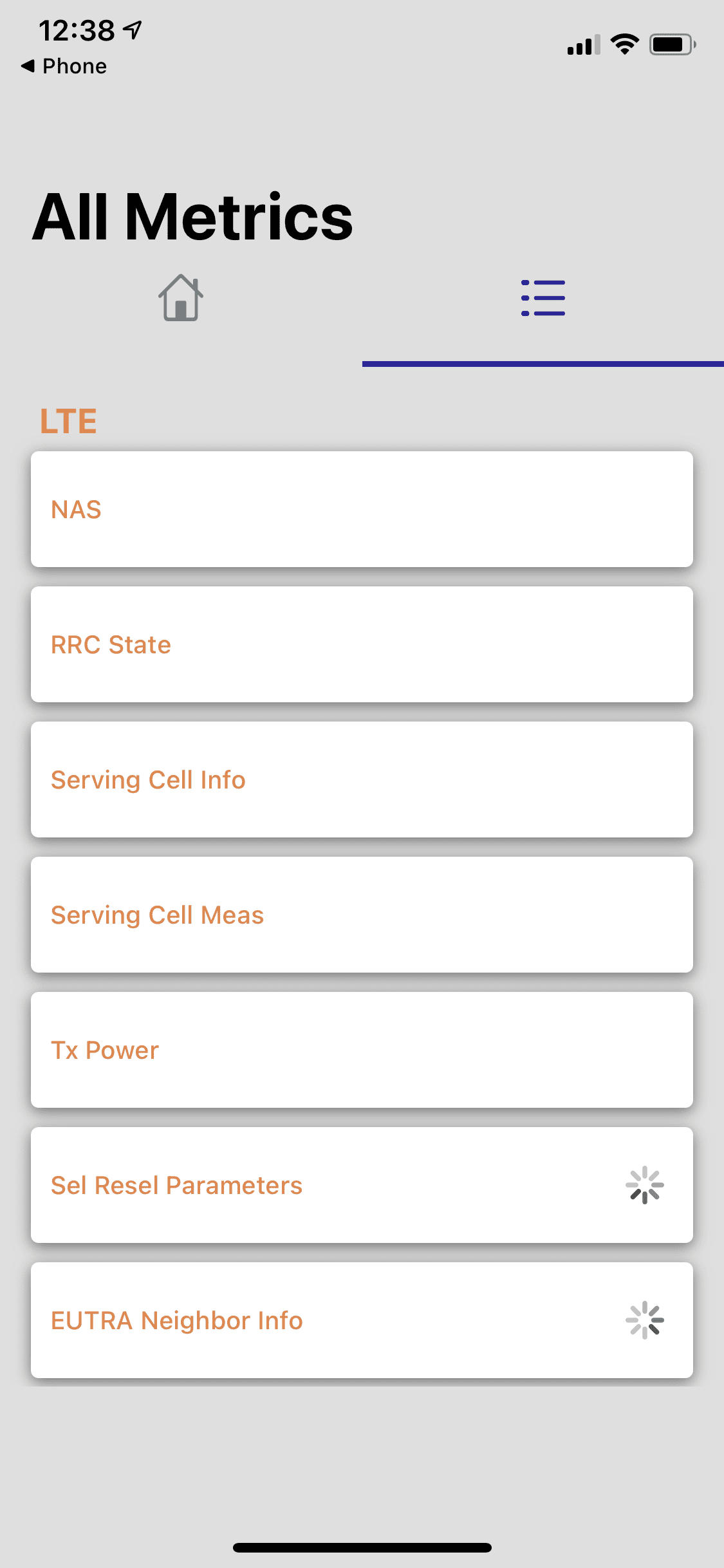Tap the location arrow beside the clock
This screenshot has width=724, height=1568.
[132, 28]
